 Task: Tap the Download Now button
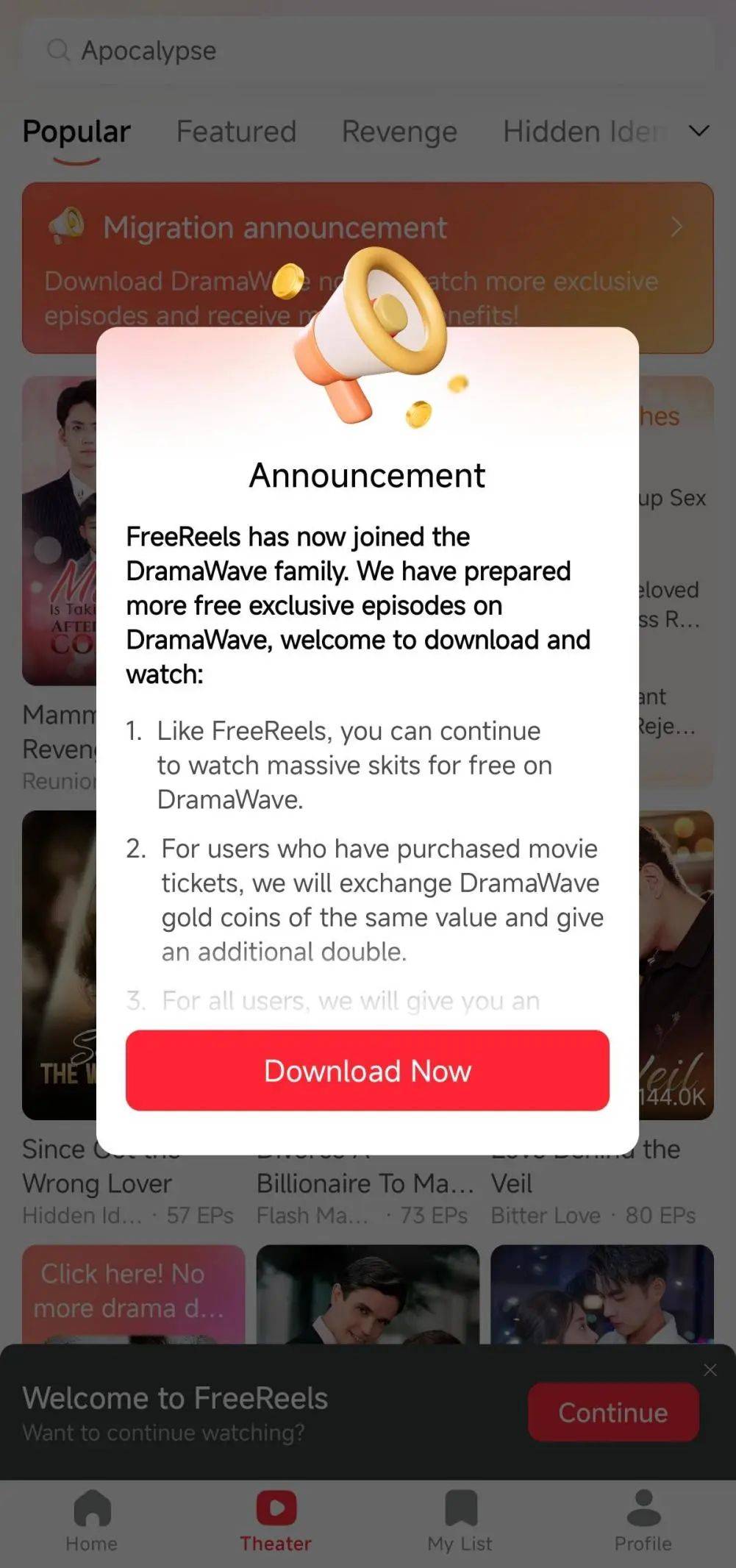click(367, 1070)
